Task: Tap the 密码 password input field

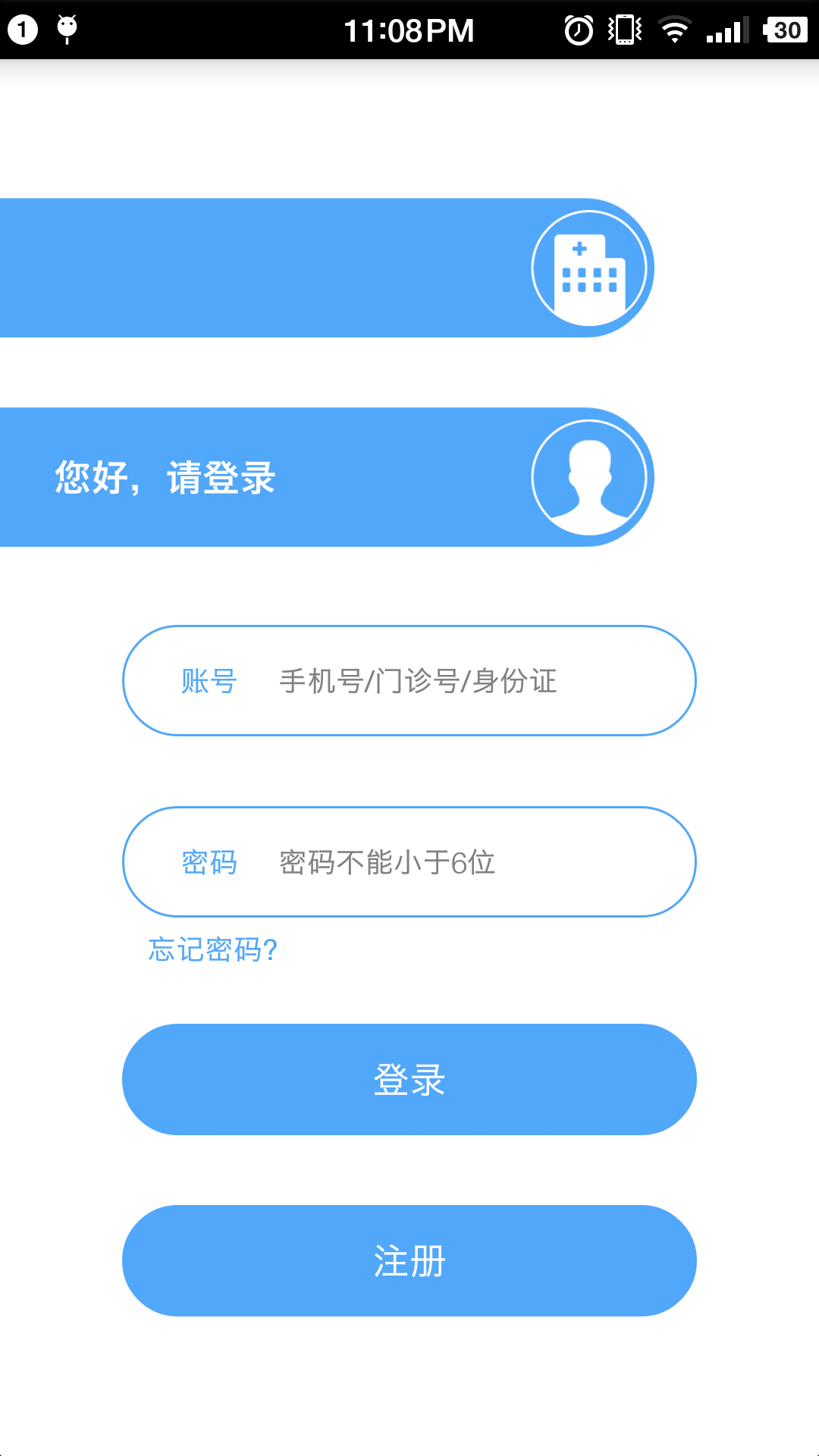Action: click(455, 862)
